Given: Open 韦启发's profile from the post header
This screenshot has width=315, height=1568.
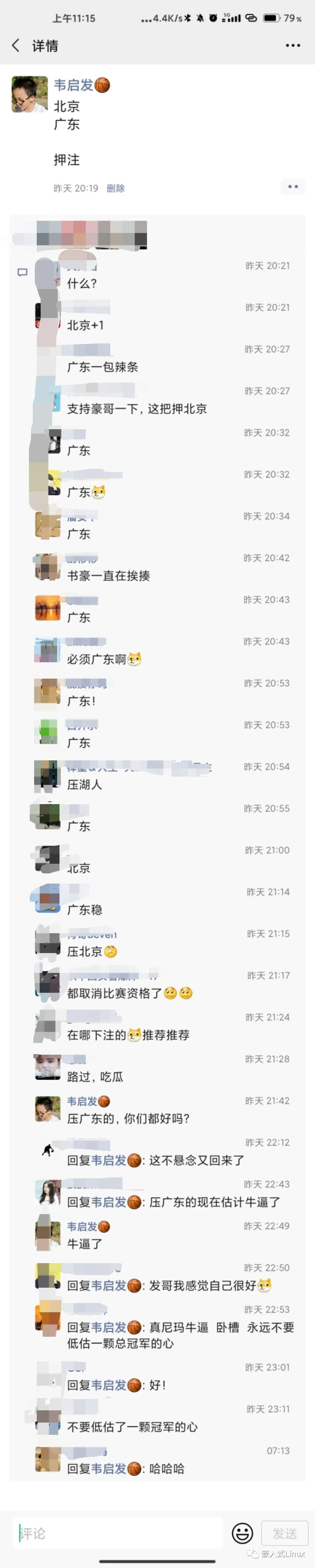Looking at the screenshot, I should [73, 85].
